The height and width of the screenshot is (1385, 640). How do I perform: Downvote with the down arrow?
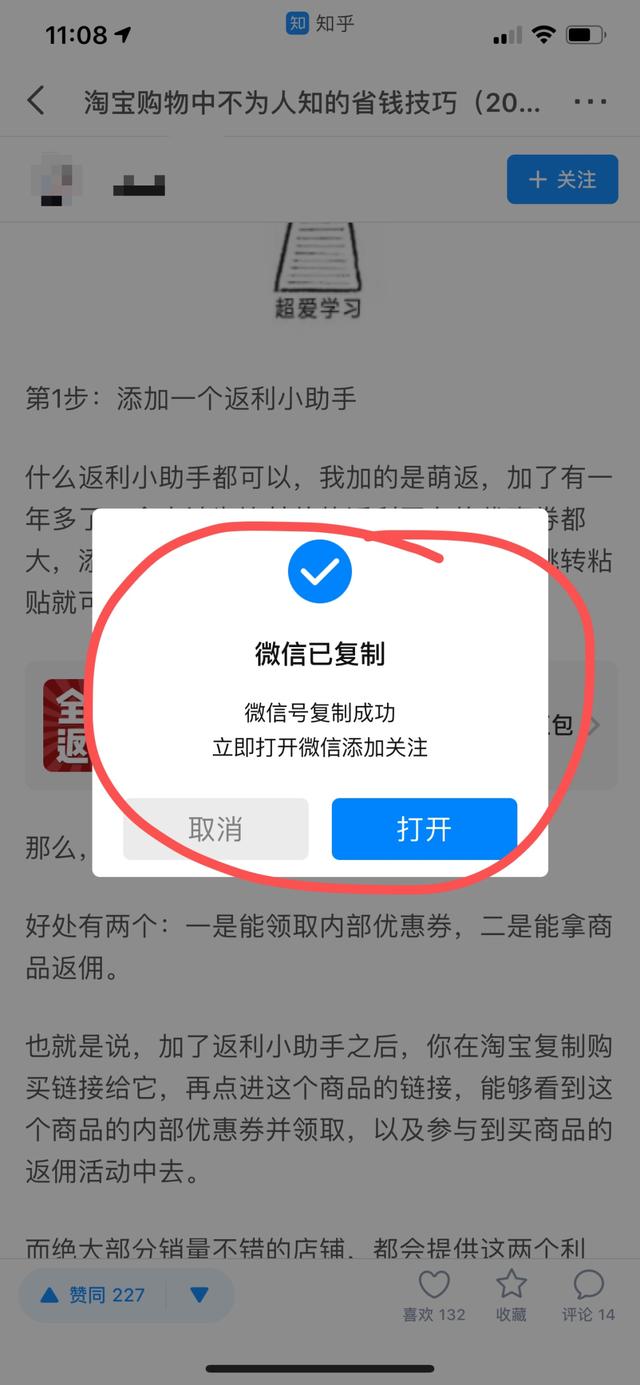pyautogui.click(x=199, y=1295)
